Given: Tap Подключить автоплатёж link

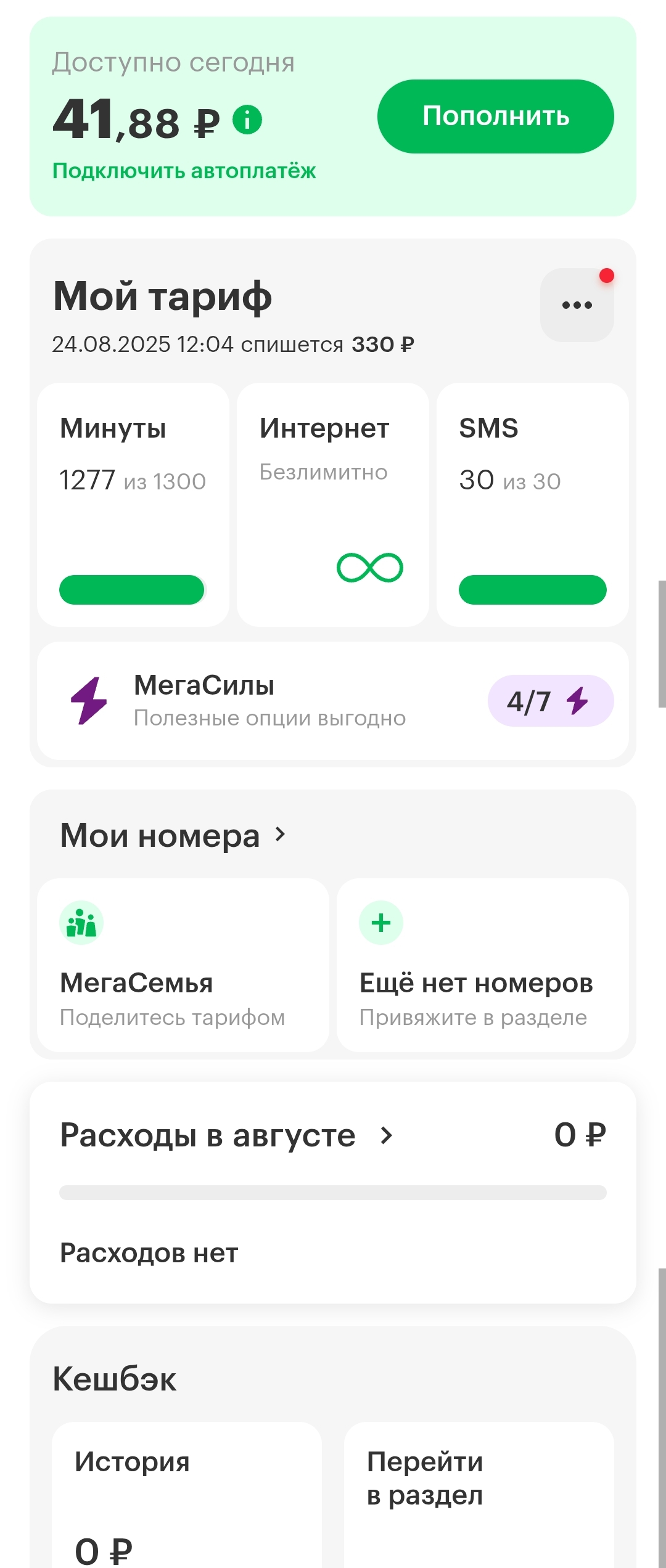Looking at the screenshot, I should coord(184,171).
